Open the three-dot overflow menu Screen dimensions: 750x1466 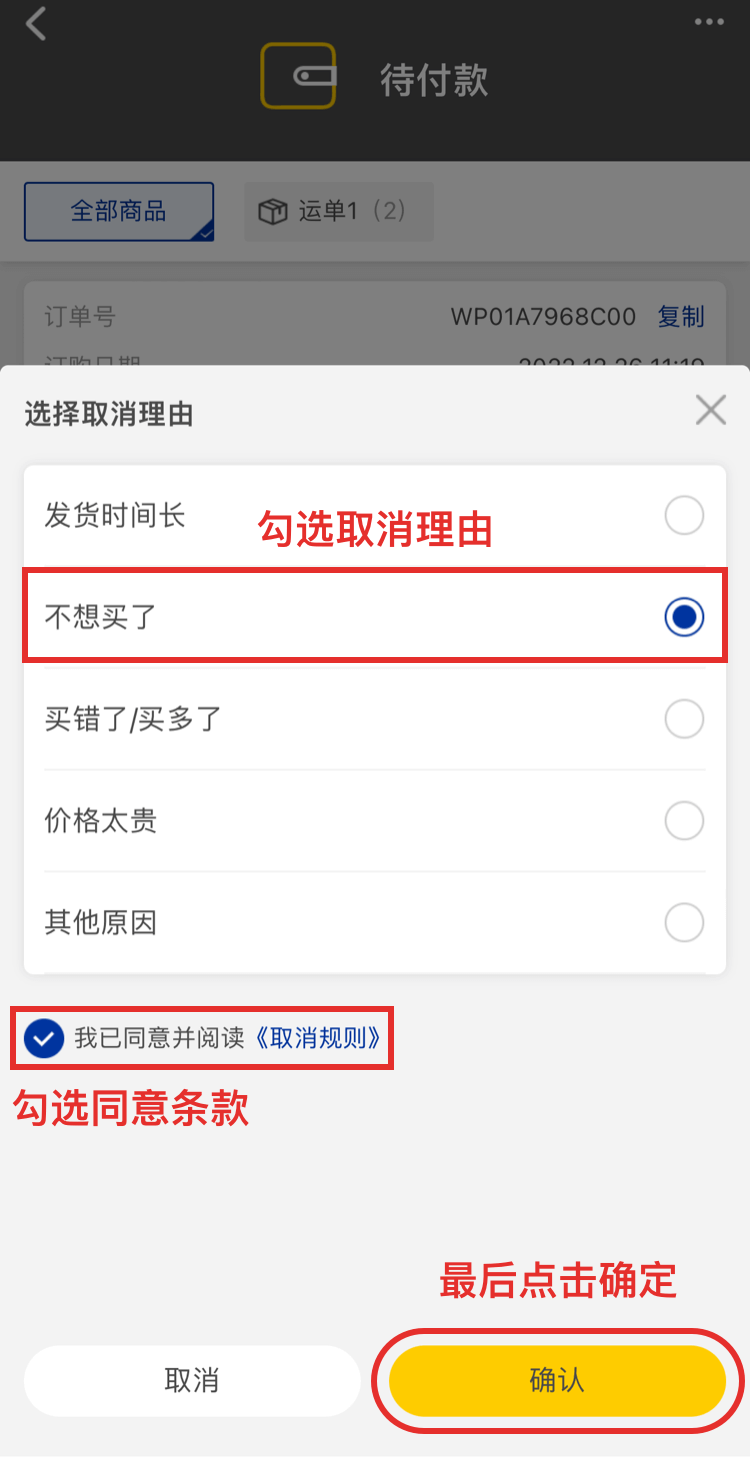(709, 22)
